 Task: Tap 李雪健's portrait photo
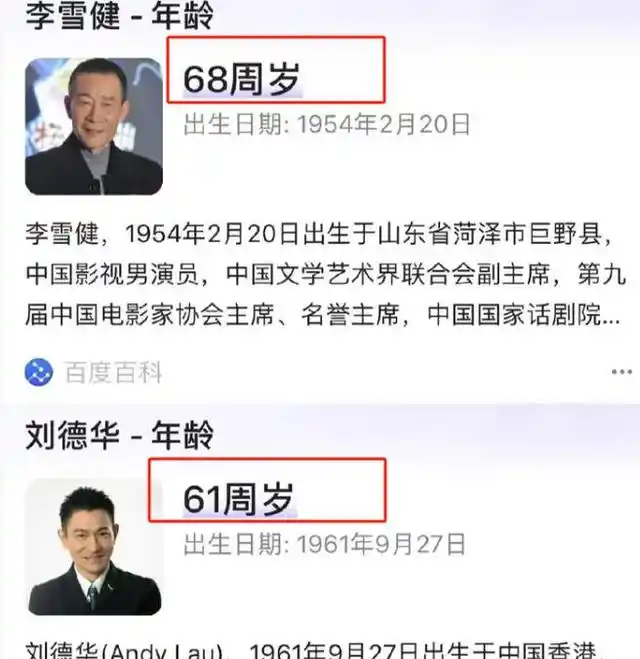[x=94, y=126]
